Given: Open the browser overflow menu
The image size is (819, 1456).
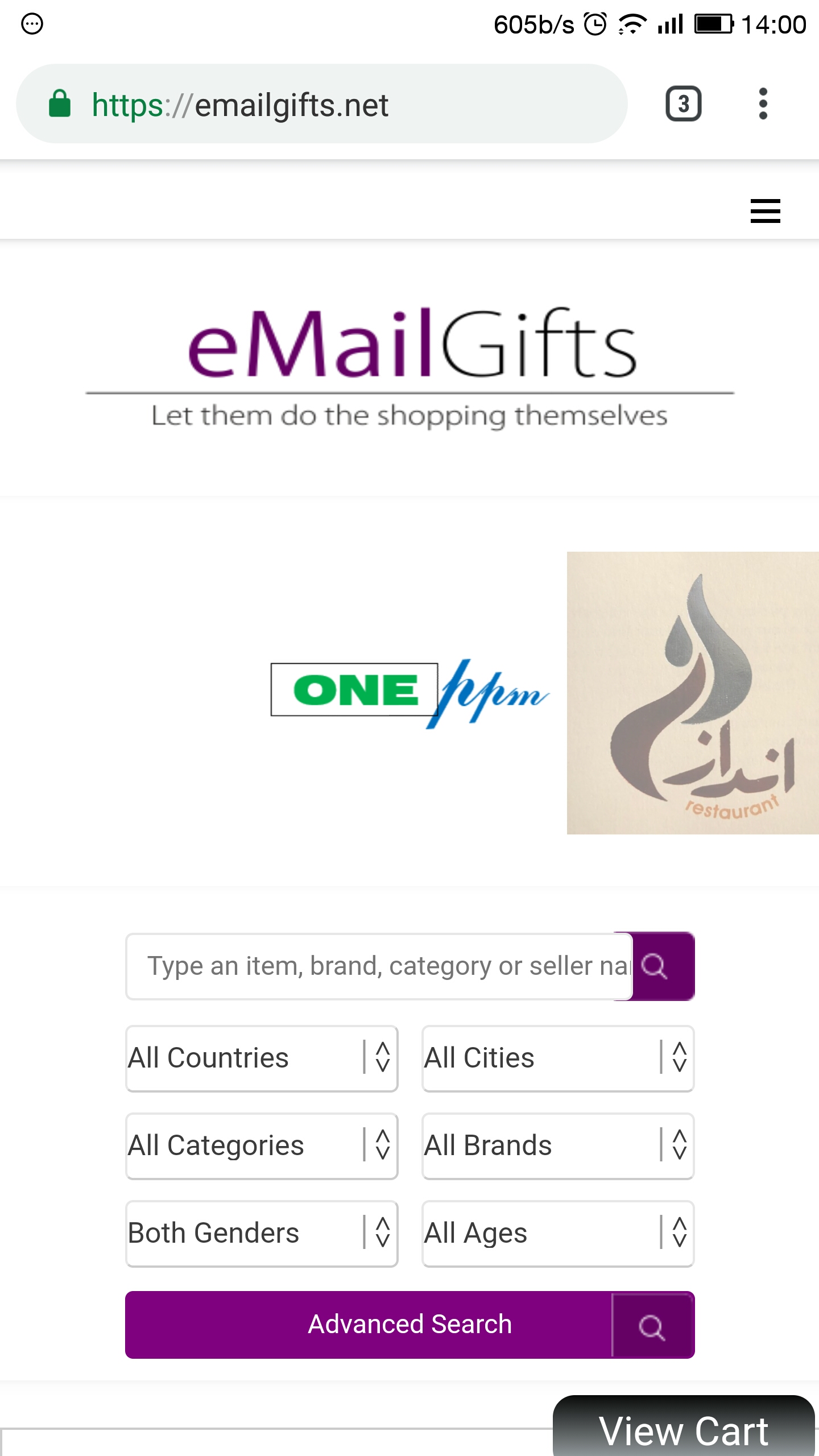Looking at the screenshot, I should click(763, 104).
